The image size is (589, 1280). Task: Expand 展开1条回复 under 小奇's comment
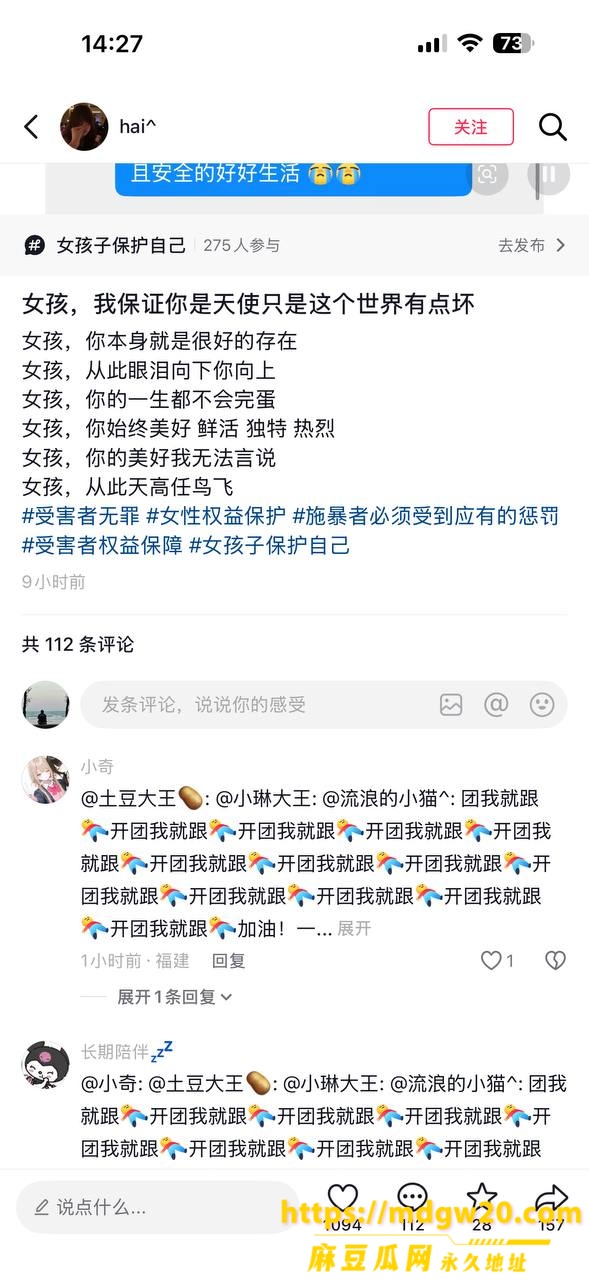[175, 997]
